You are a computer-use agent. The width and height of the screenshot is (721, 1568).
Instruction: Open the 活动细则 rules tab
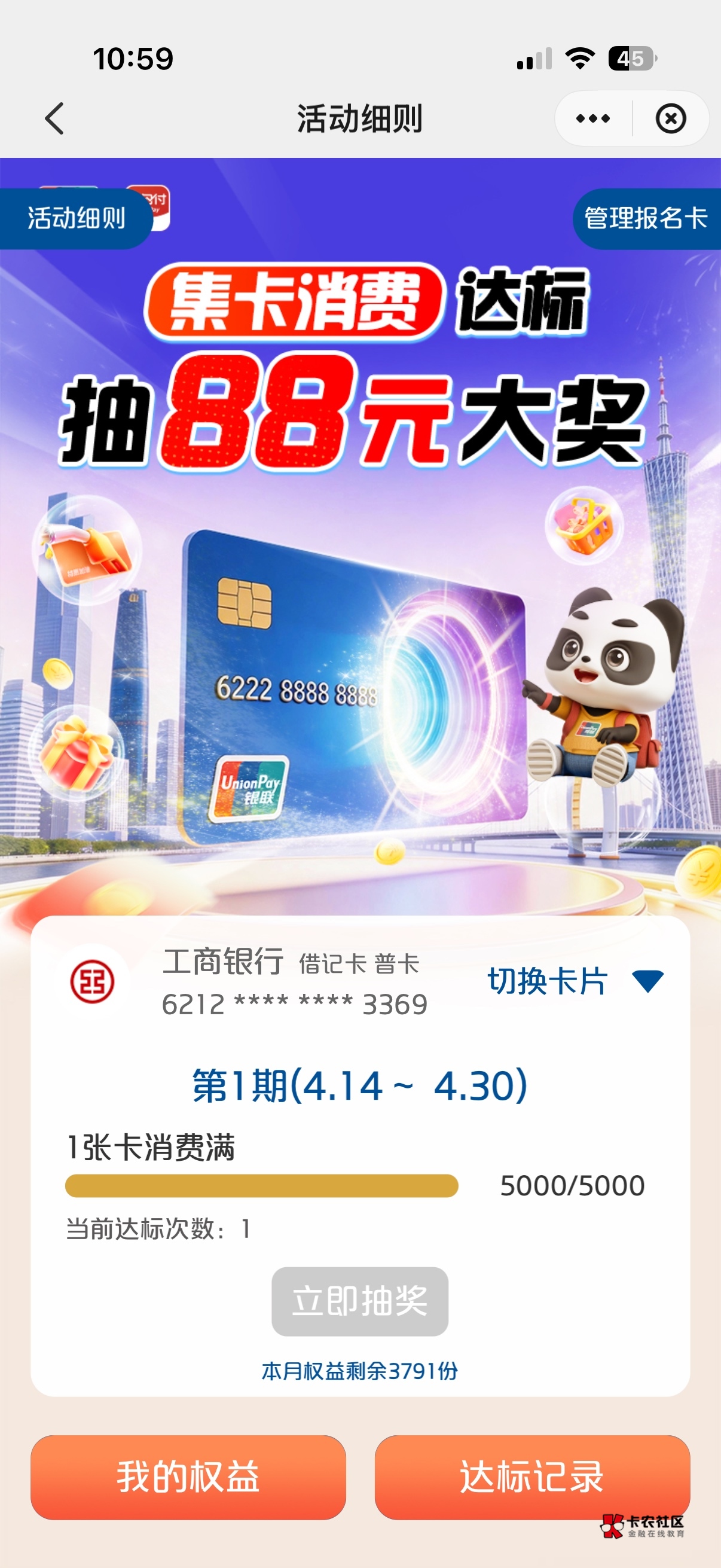coord(75,218)
